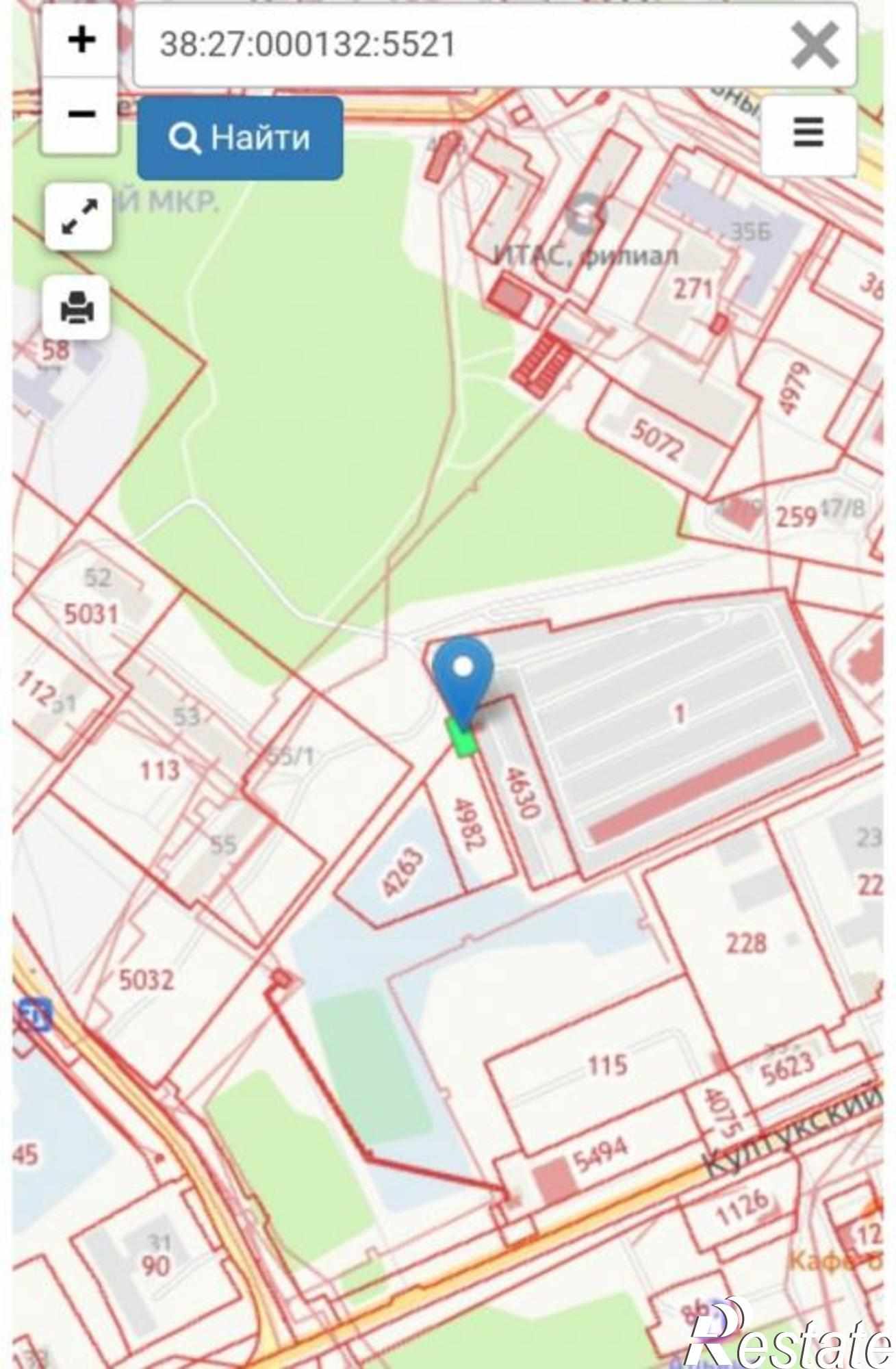The width and height of the screenshot is (896, 1369).
Task: Clear the search field
Action: (x=814, y=45)
